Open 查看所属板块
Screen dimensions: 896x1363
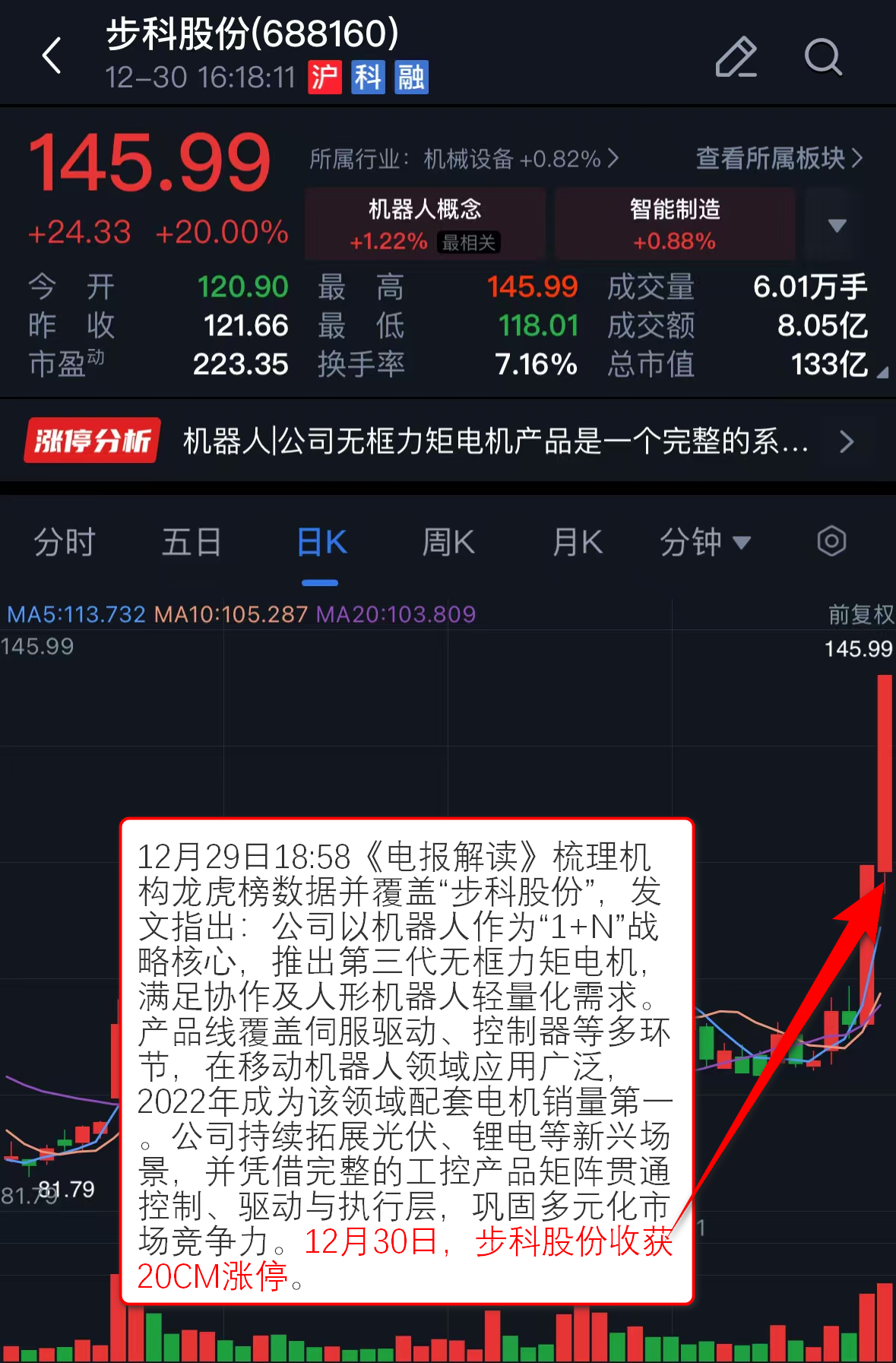(x=779, y=158)
